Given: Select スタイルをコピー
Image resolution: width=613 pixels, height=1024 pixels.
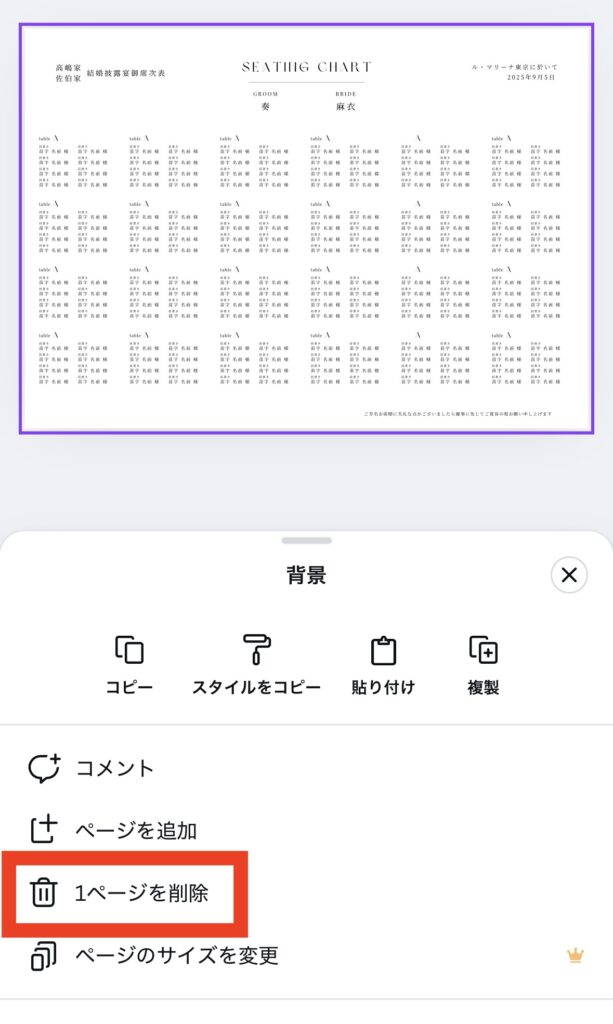Looking at the screenshot, I should tap(257, 665).
